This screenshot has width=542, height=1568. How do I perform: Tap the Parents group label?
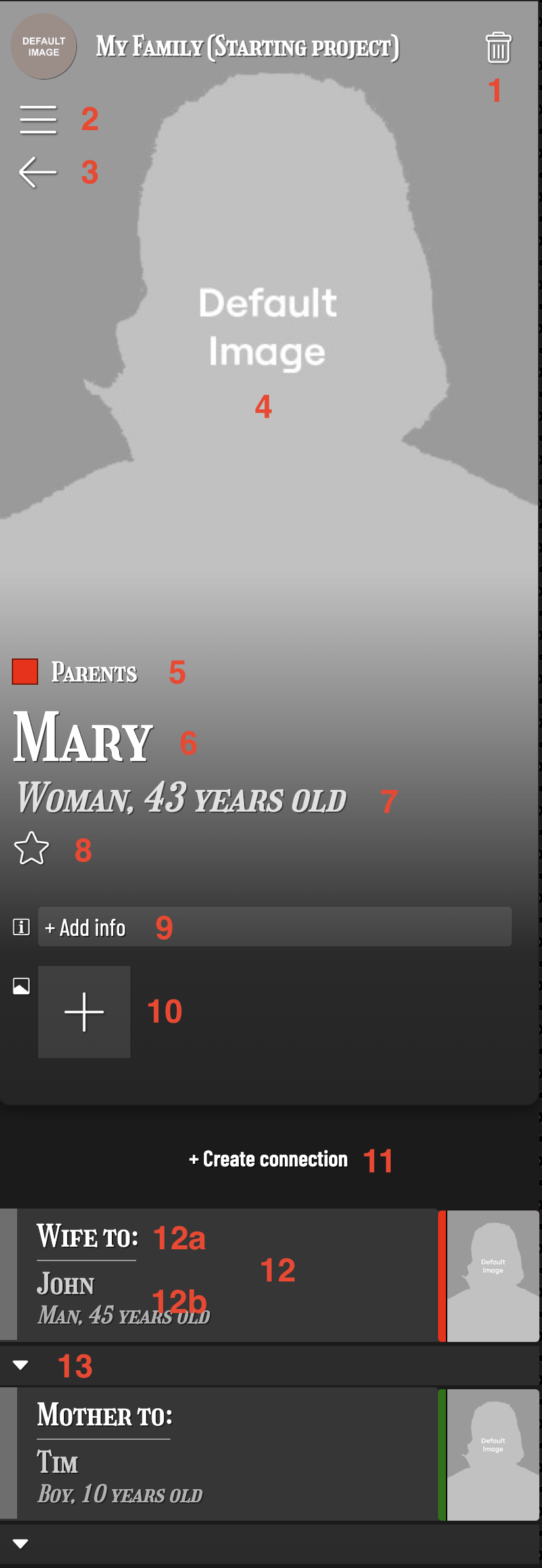coord(93,672)
